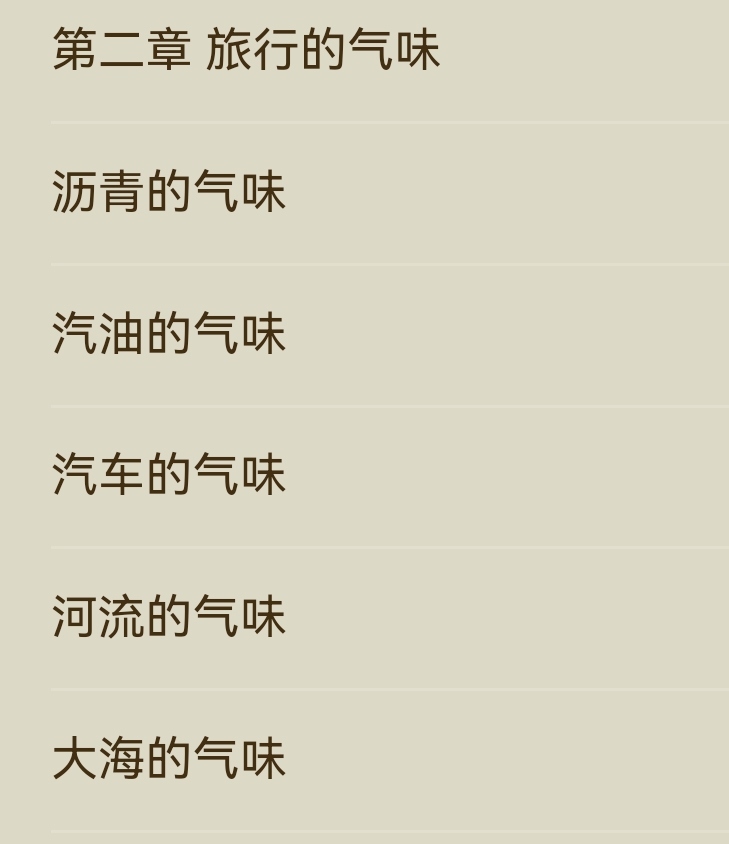Go to section 沥青的气味

click(169, 192)
